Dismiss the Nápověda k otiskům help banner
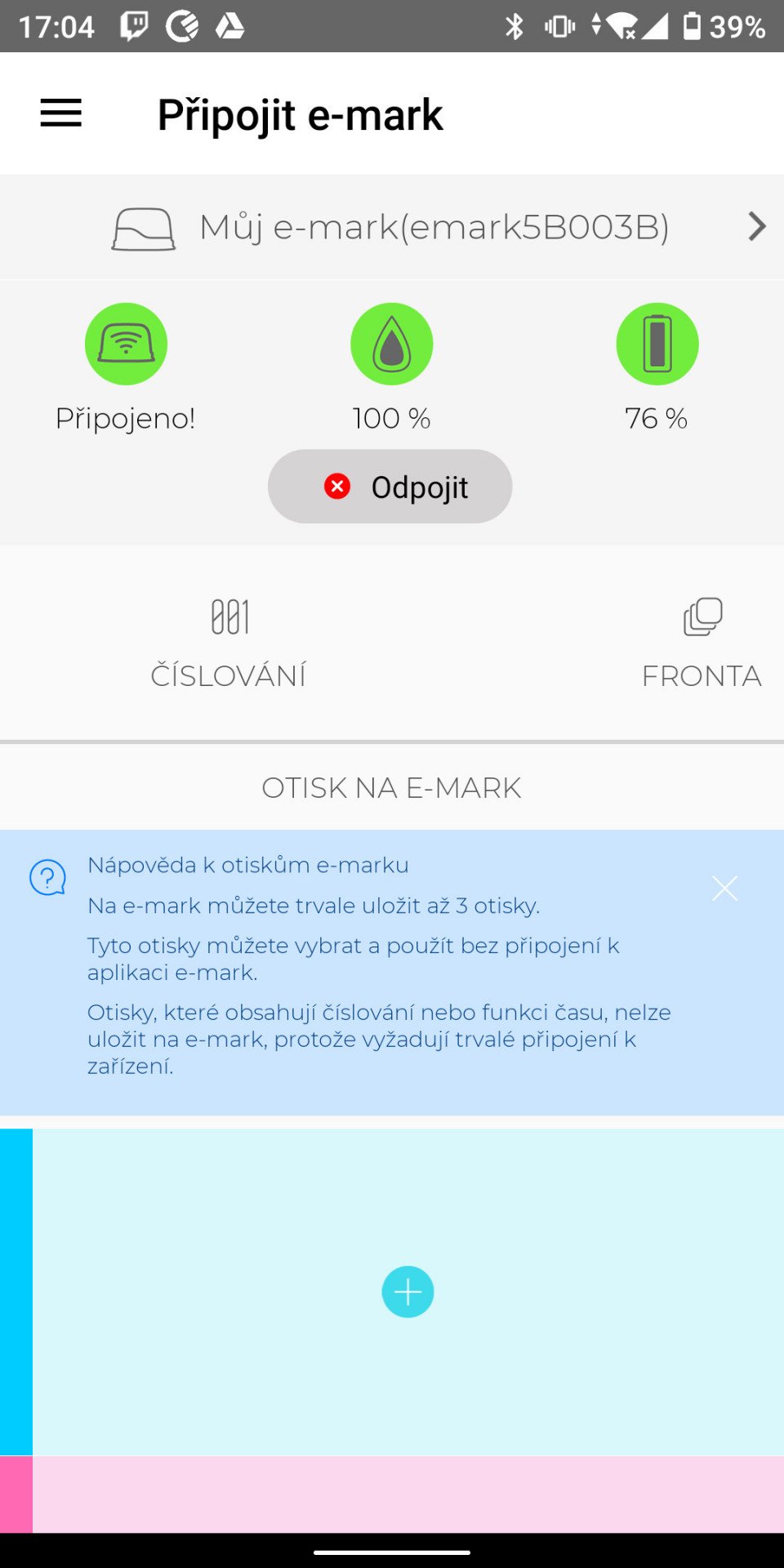 pos(724,889)
